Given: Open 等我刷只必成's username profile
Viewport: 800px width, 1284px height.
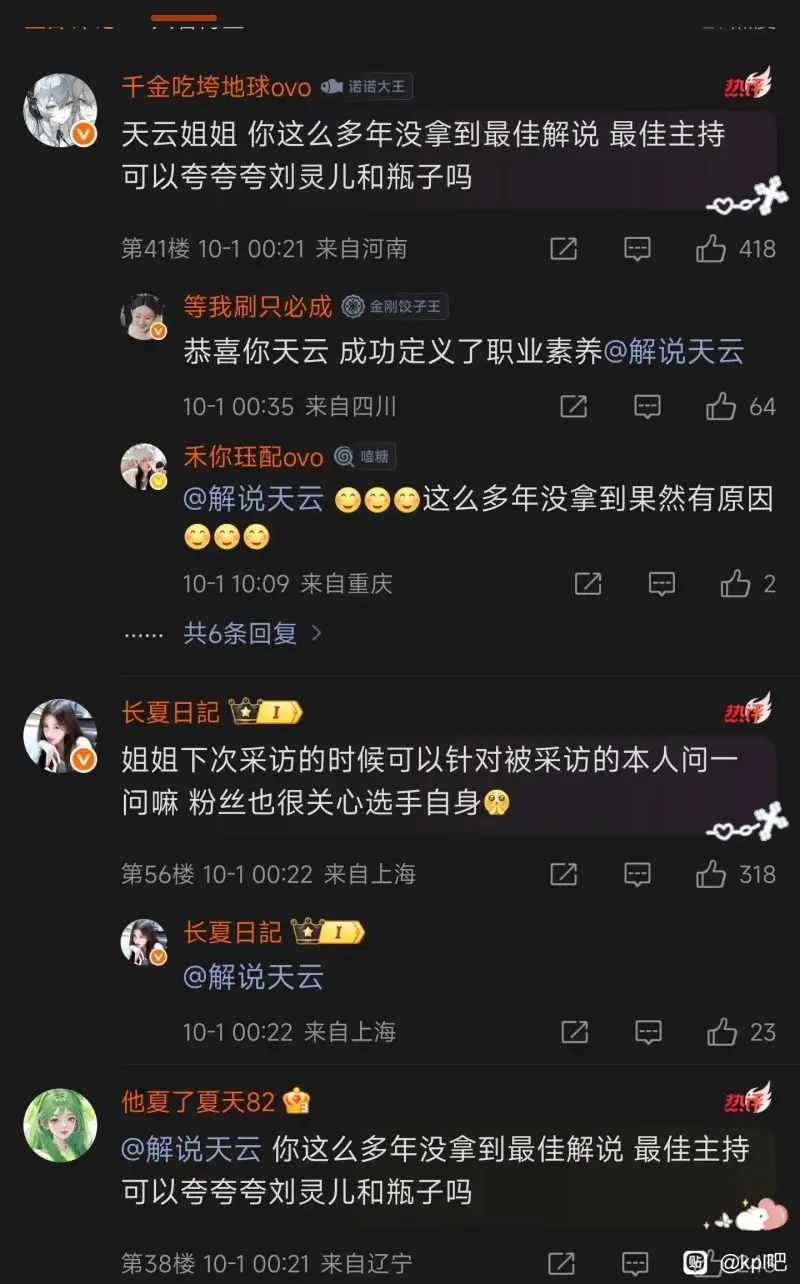Looking at the screenshot, I should pyautogui.click(x=257, y=306).
